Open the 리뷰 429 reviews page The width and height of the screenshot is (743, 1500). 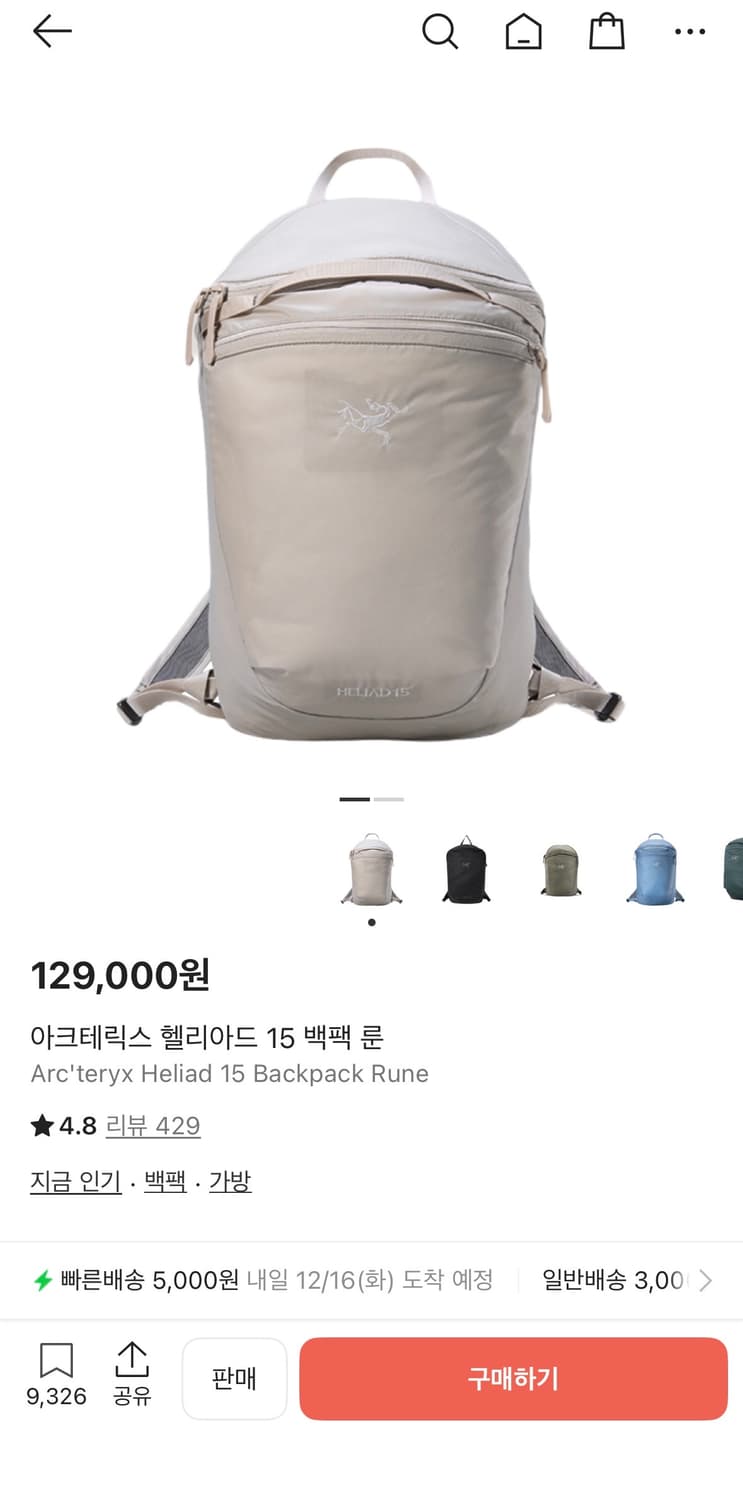pos(153,1126)
